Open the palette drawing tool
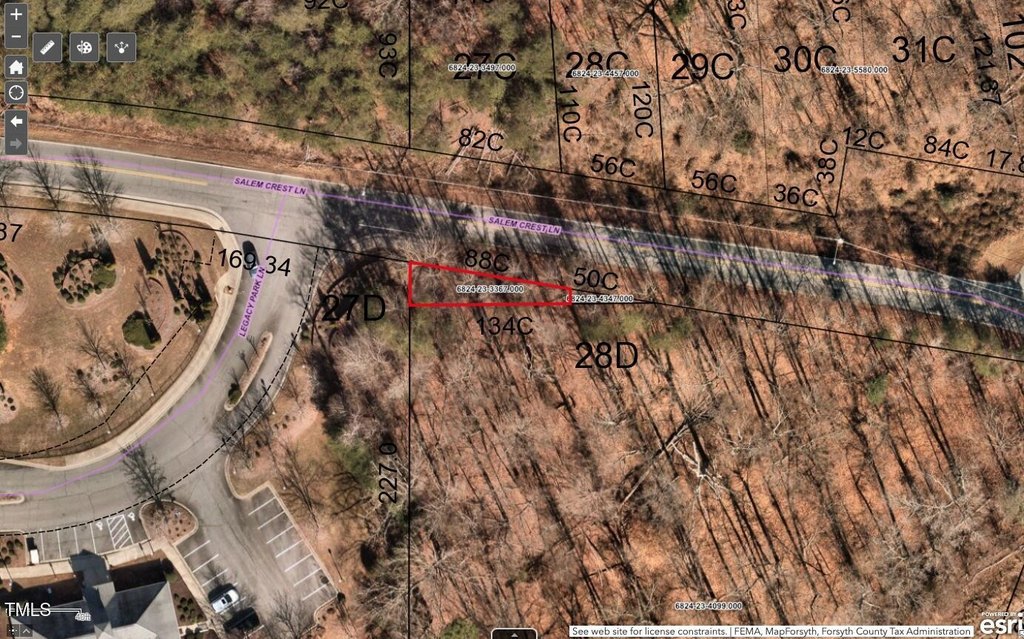Screen dimensions: 1024x639 (85, 47)
